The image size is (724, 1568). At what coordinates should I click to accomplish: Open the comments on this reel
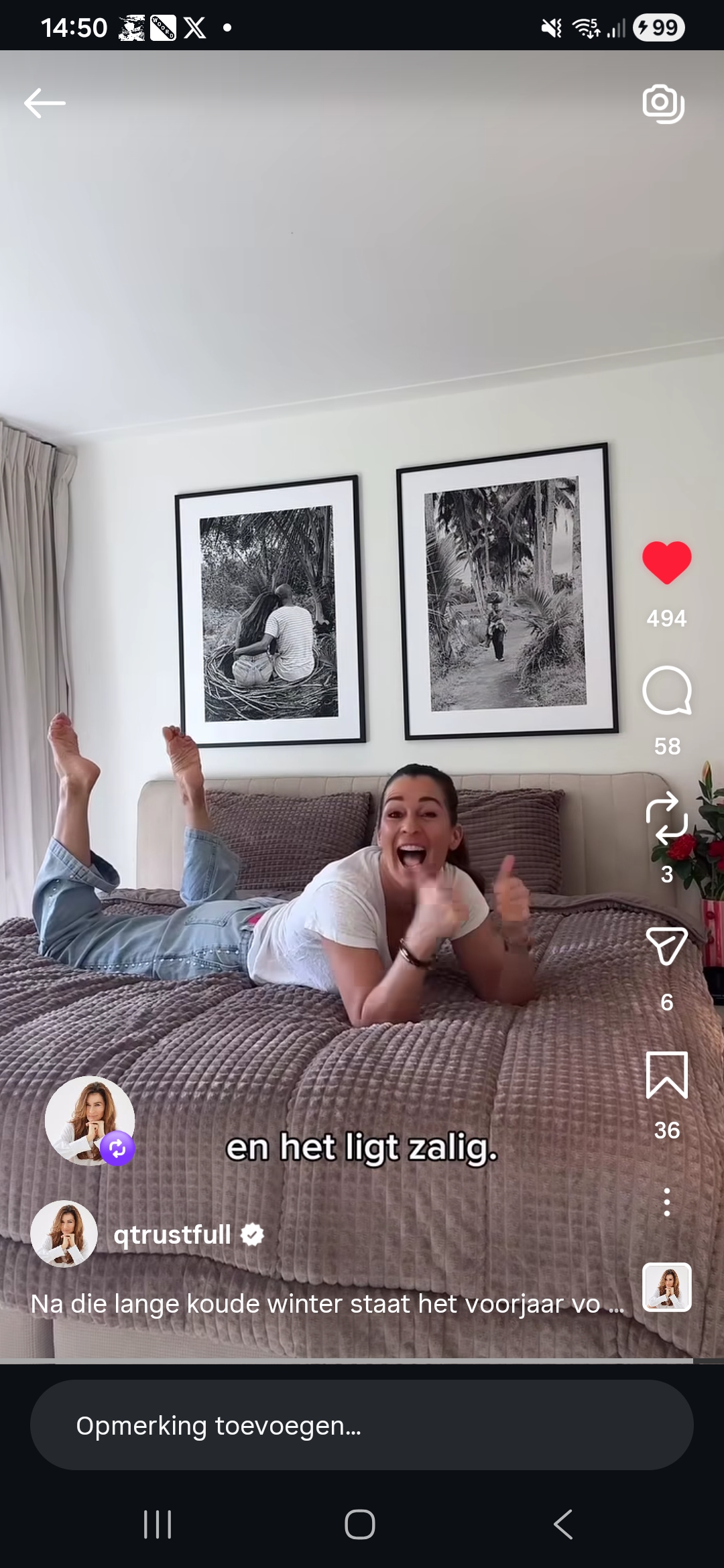[666, 691]
